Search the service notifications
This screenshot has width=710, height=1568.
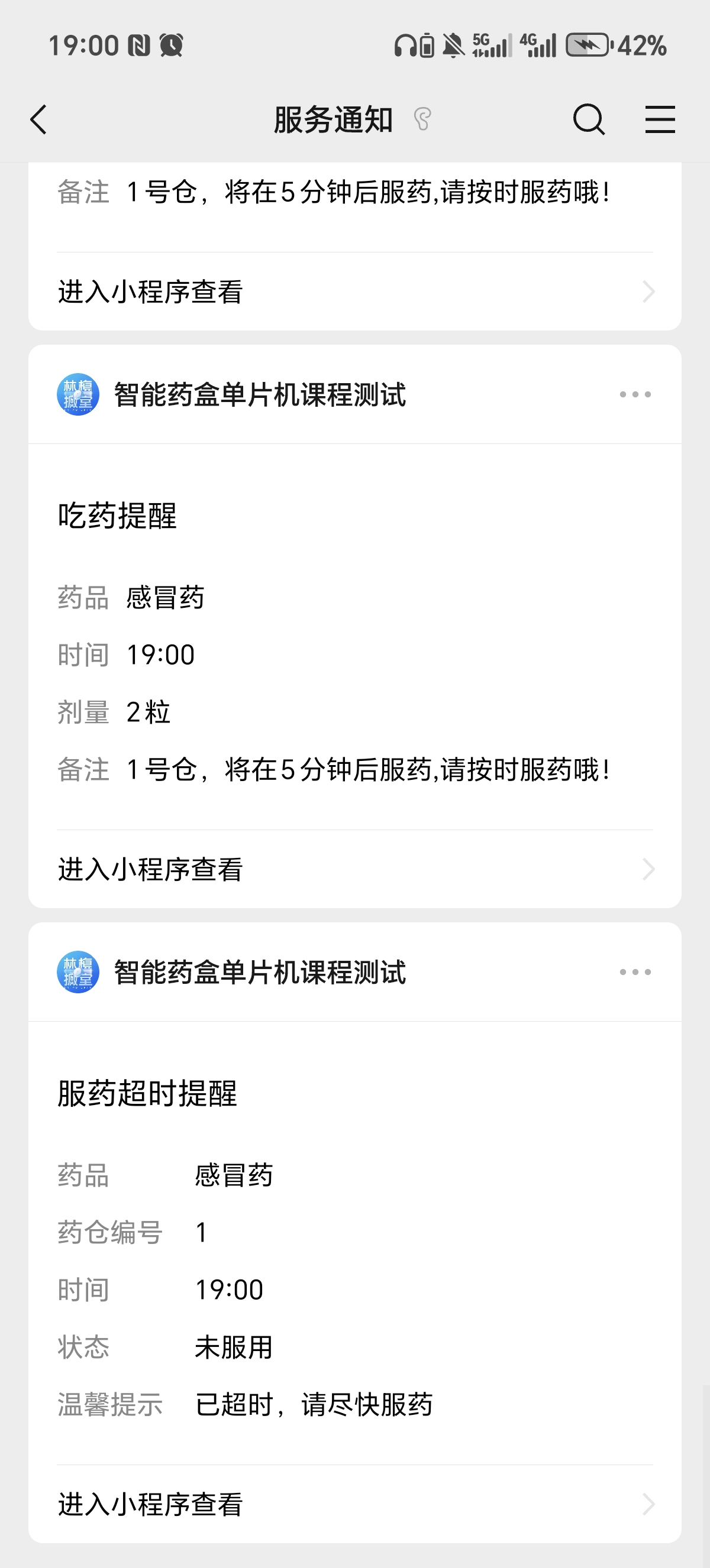[x=588, y=119]
